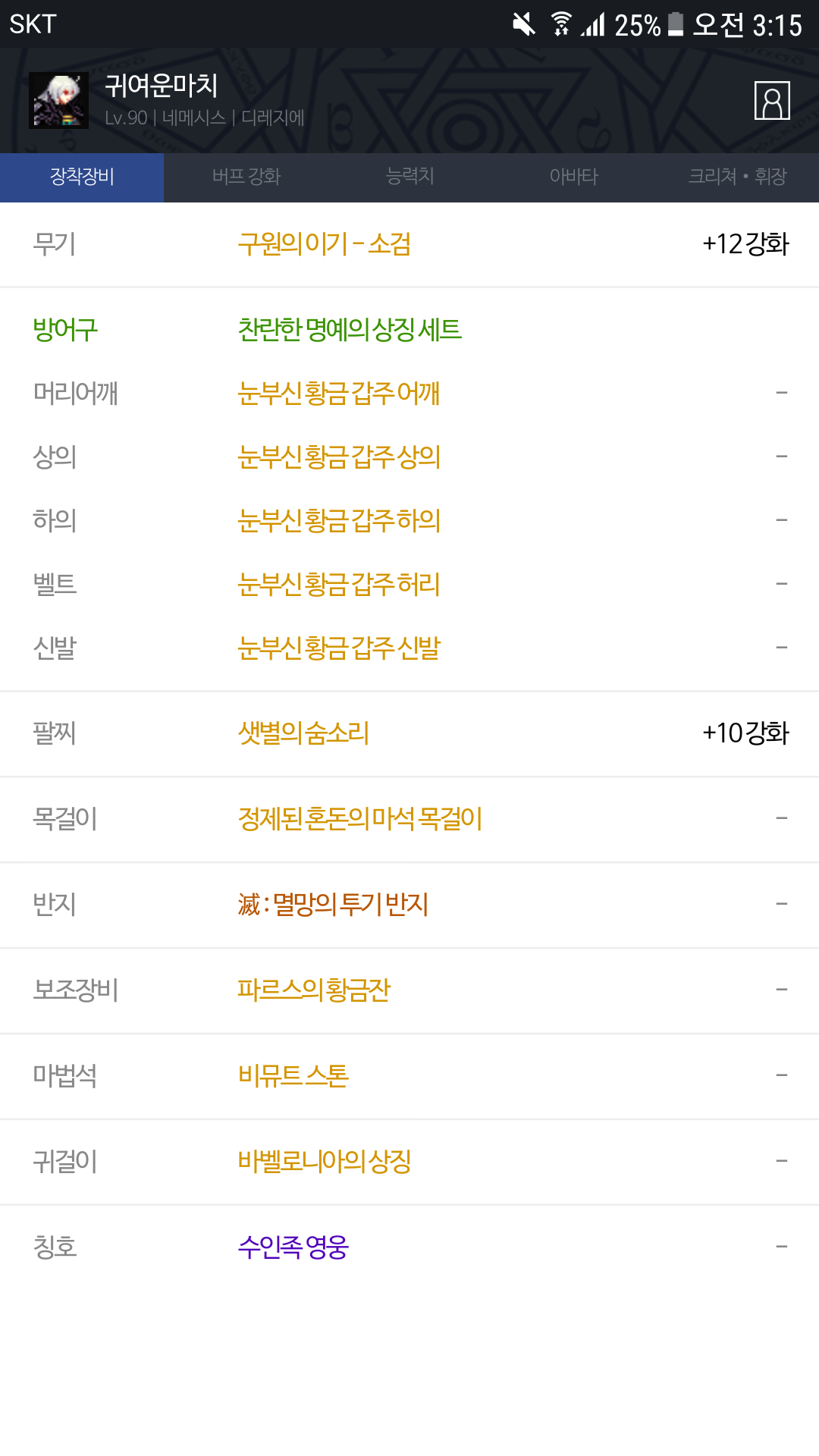Select the 장착장비 tab
The image size is (819, 1456).
82,177
